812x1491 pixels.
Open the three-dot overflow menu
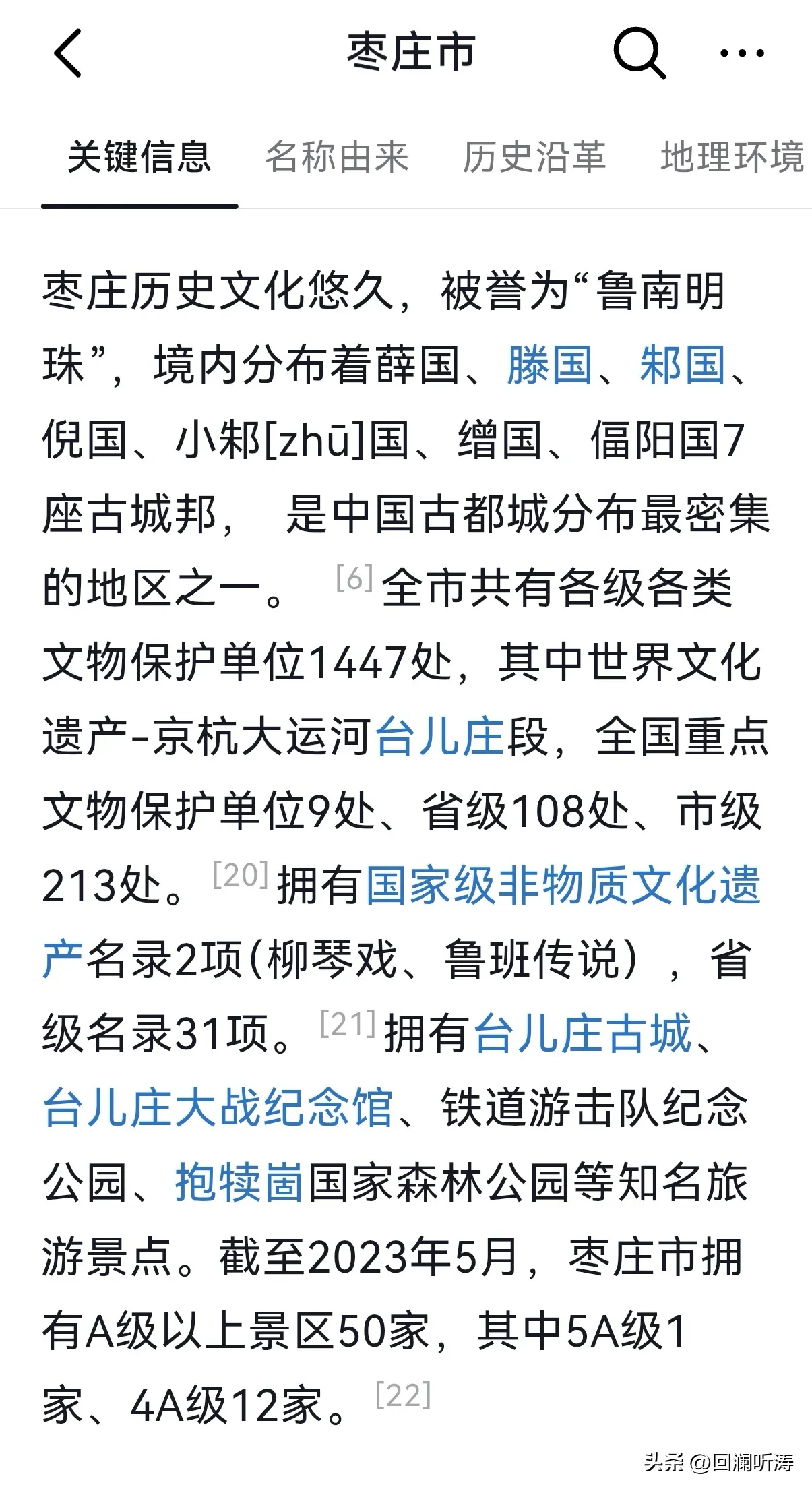[742, 53]
